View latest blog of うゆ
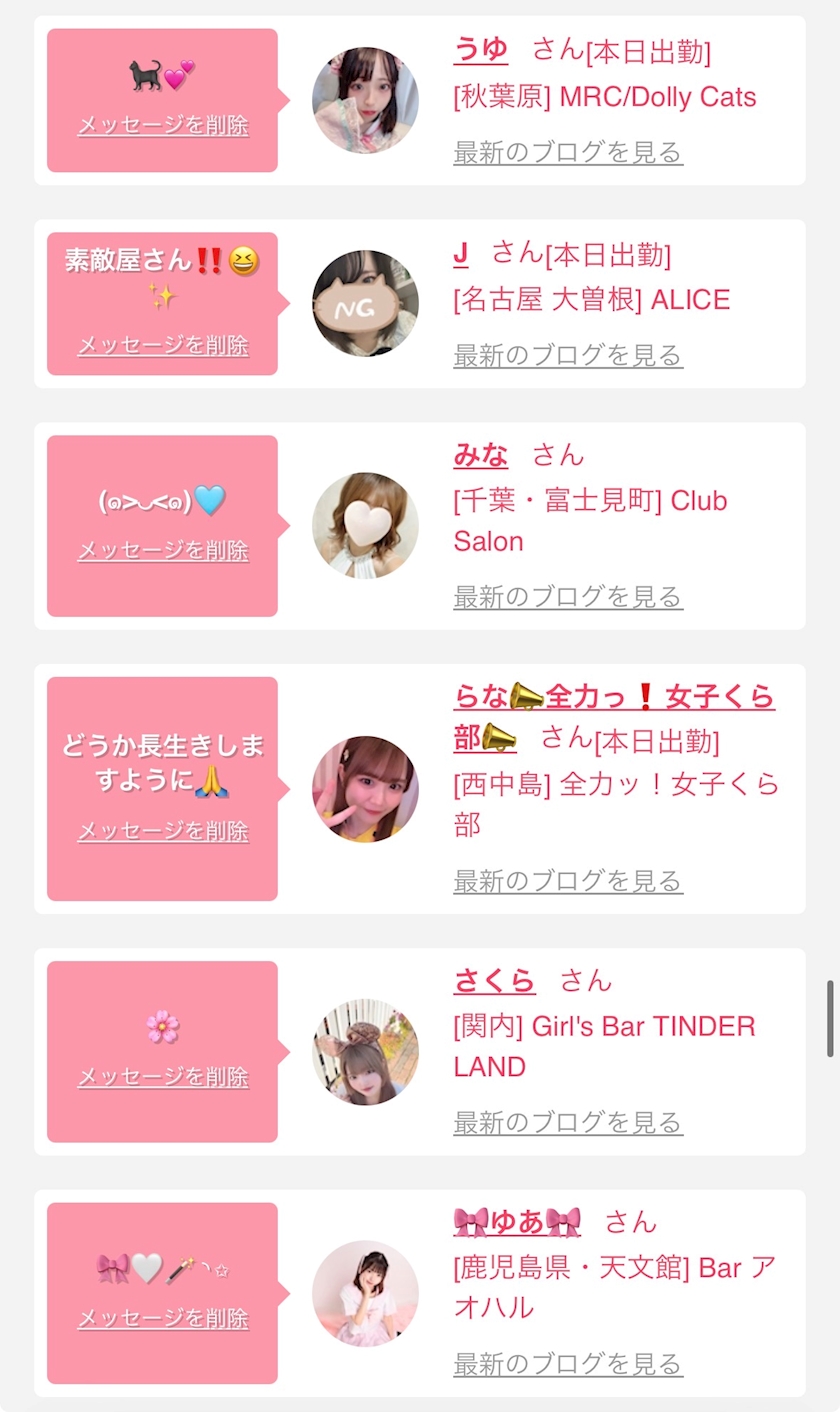840x1412 pixels. tap(568, 153)
